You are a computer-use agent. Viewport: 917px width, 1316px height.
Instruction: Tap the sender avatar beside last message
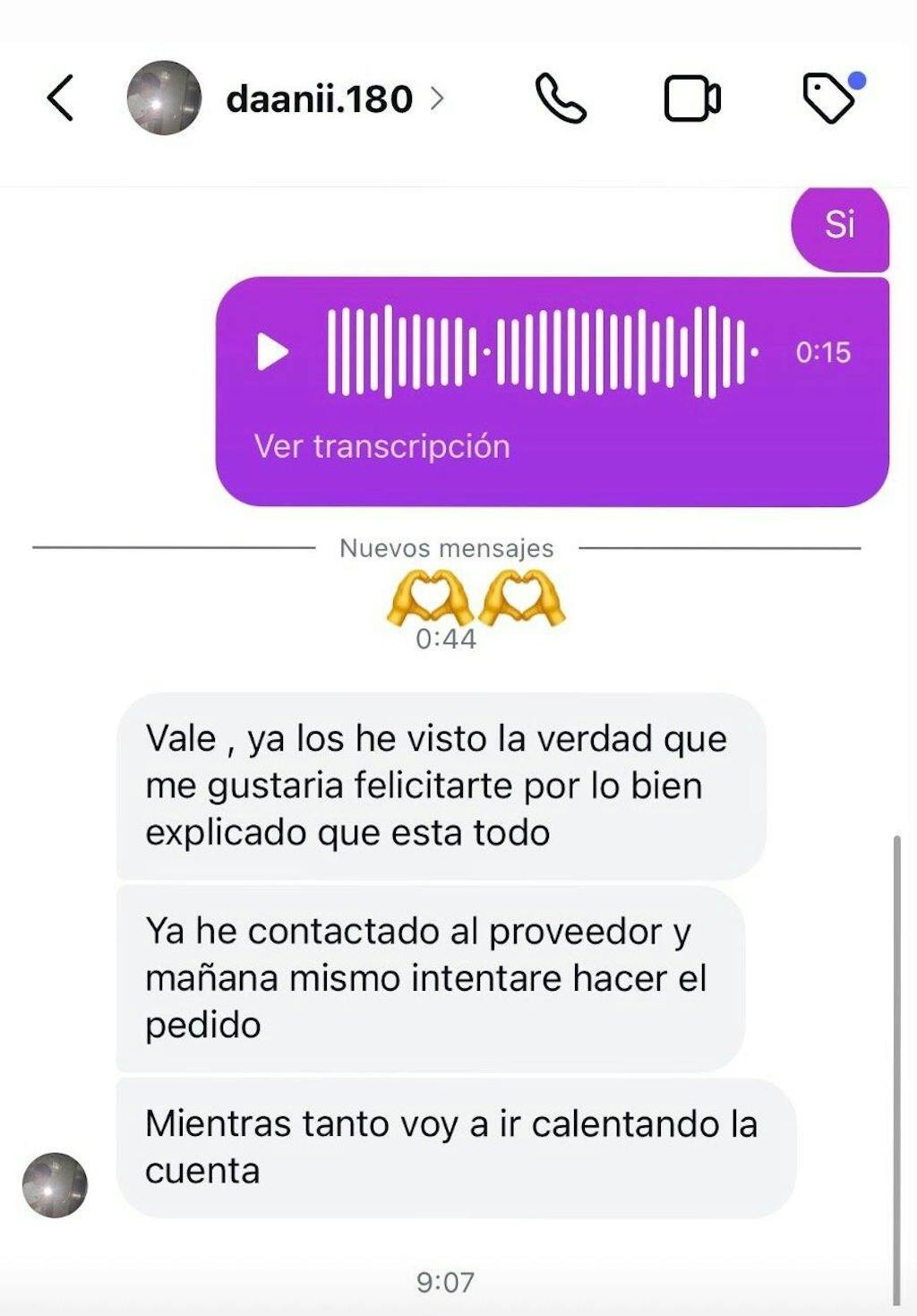(55, 1184)
